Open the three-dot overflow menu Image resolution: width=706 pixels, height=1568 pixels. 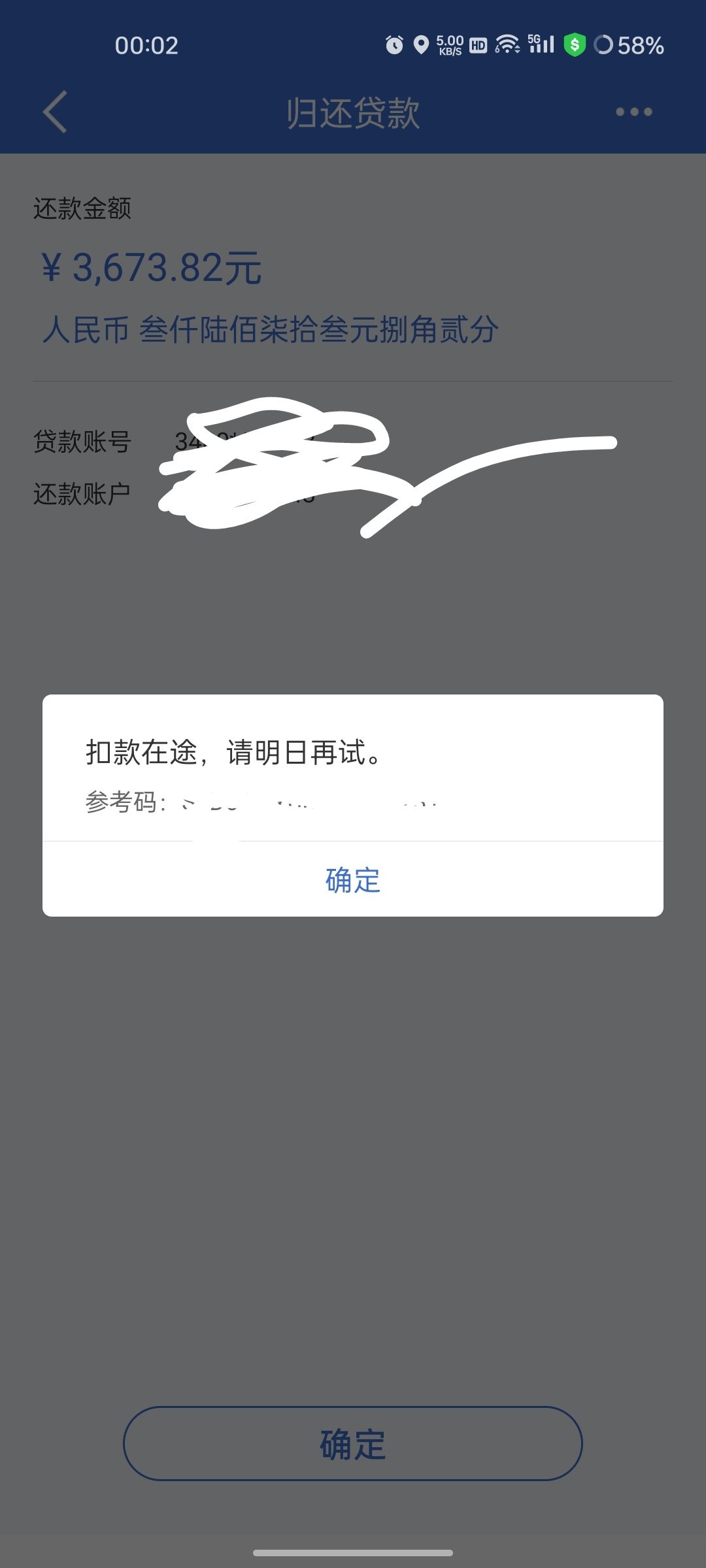click(633, 112)
